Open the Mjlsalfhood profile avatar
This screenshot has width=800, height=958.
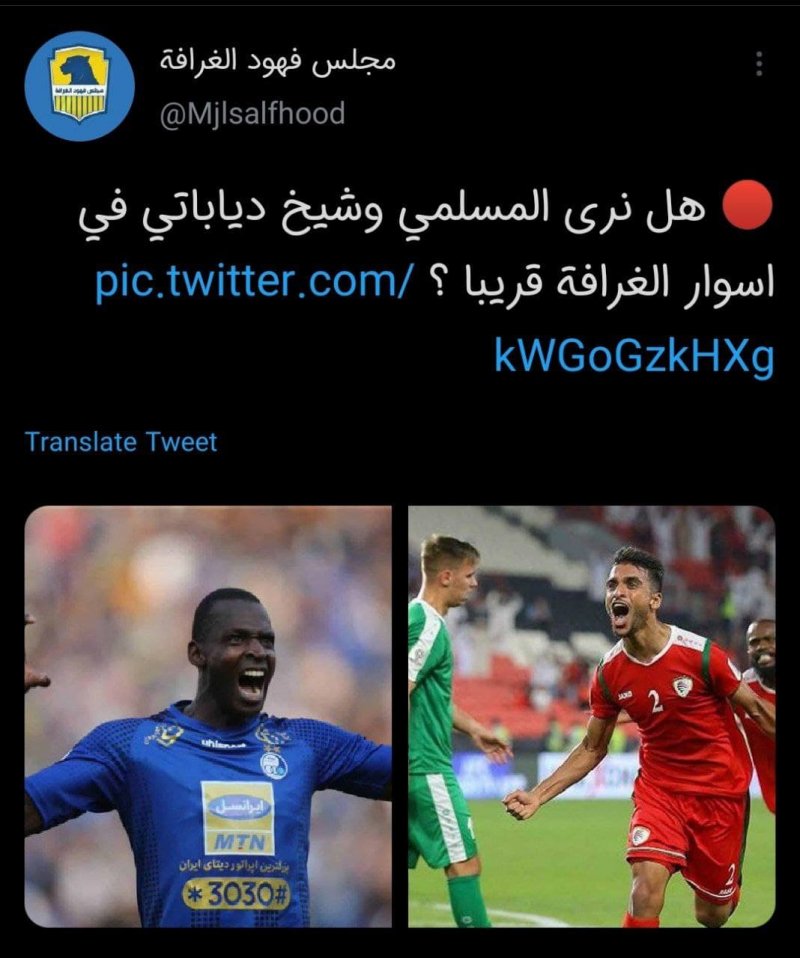click(79, 86)
